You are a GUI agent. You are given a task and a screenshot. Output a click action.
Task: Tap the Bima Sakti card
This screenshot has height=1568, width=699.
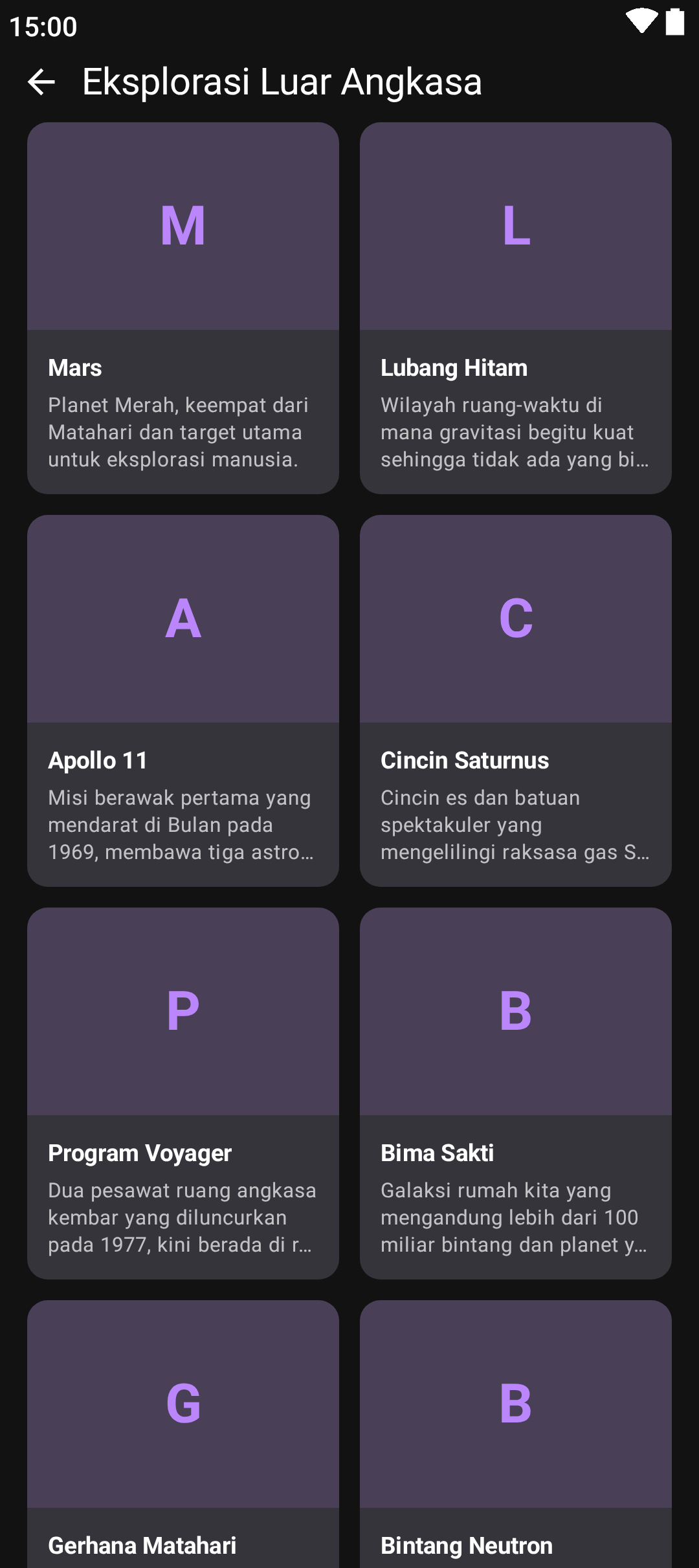[x=516, y=1093]
